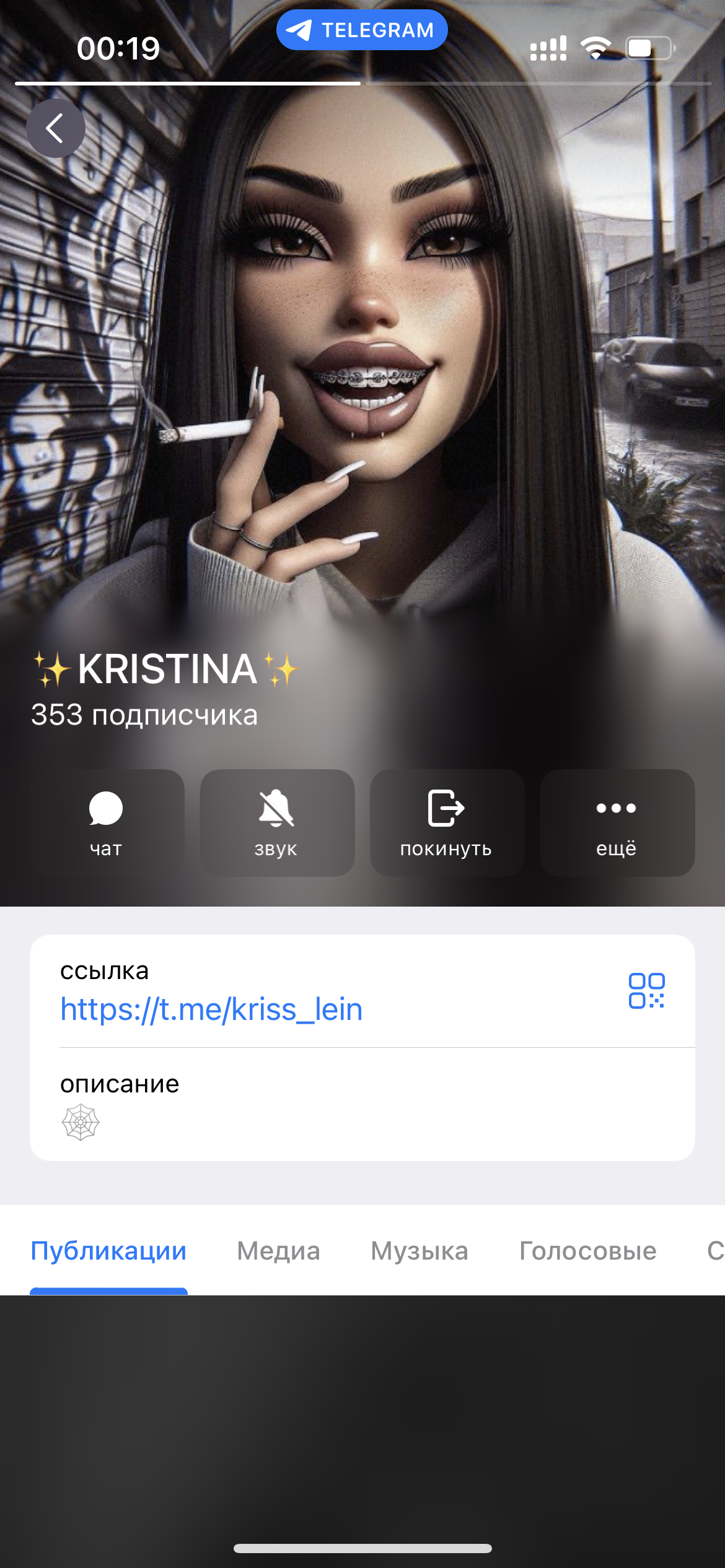Go back using the arrow button

point(55,128)
